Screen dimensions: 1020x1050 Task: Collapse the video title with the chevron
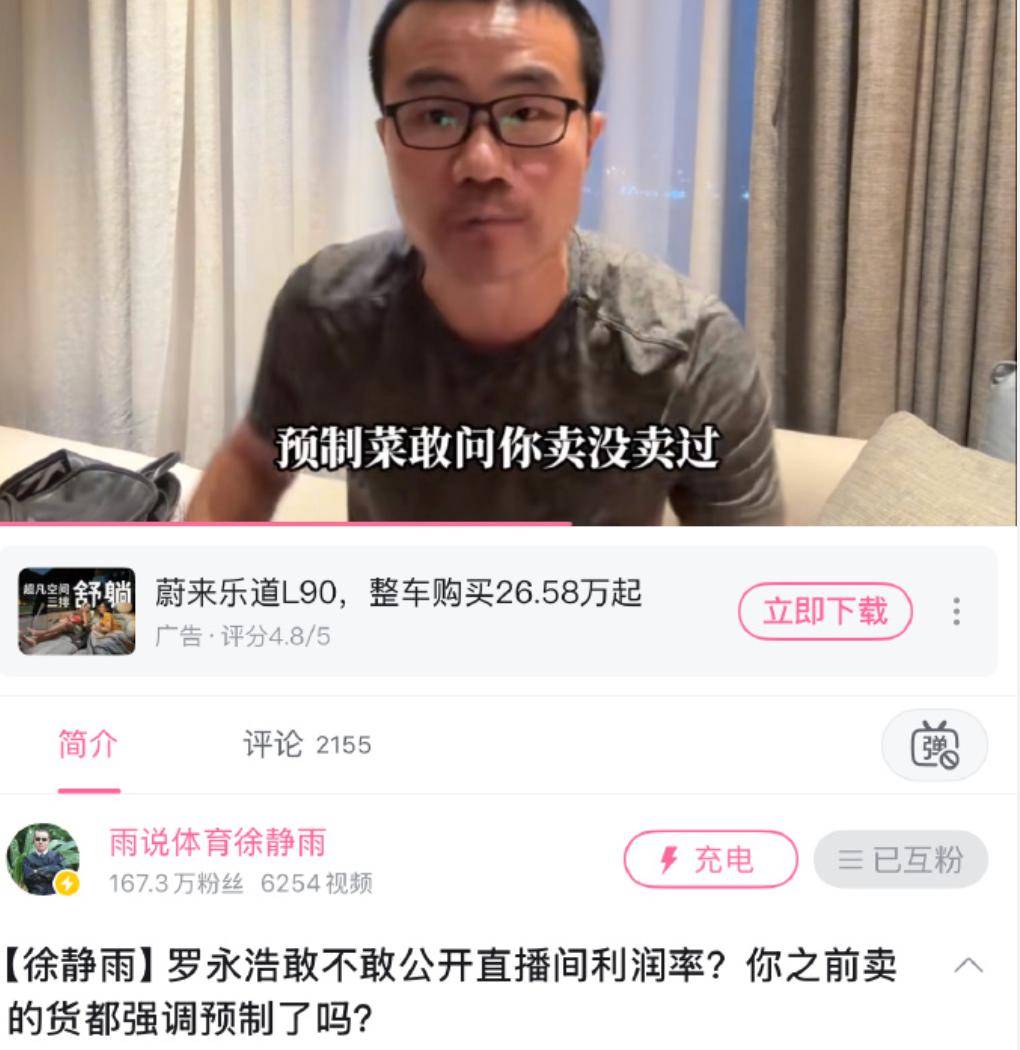click(968, 966)
